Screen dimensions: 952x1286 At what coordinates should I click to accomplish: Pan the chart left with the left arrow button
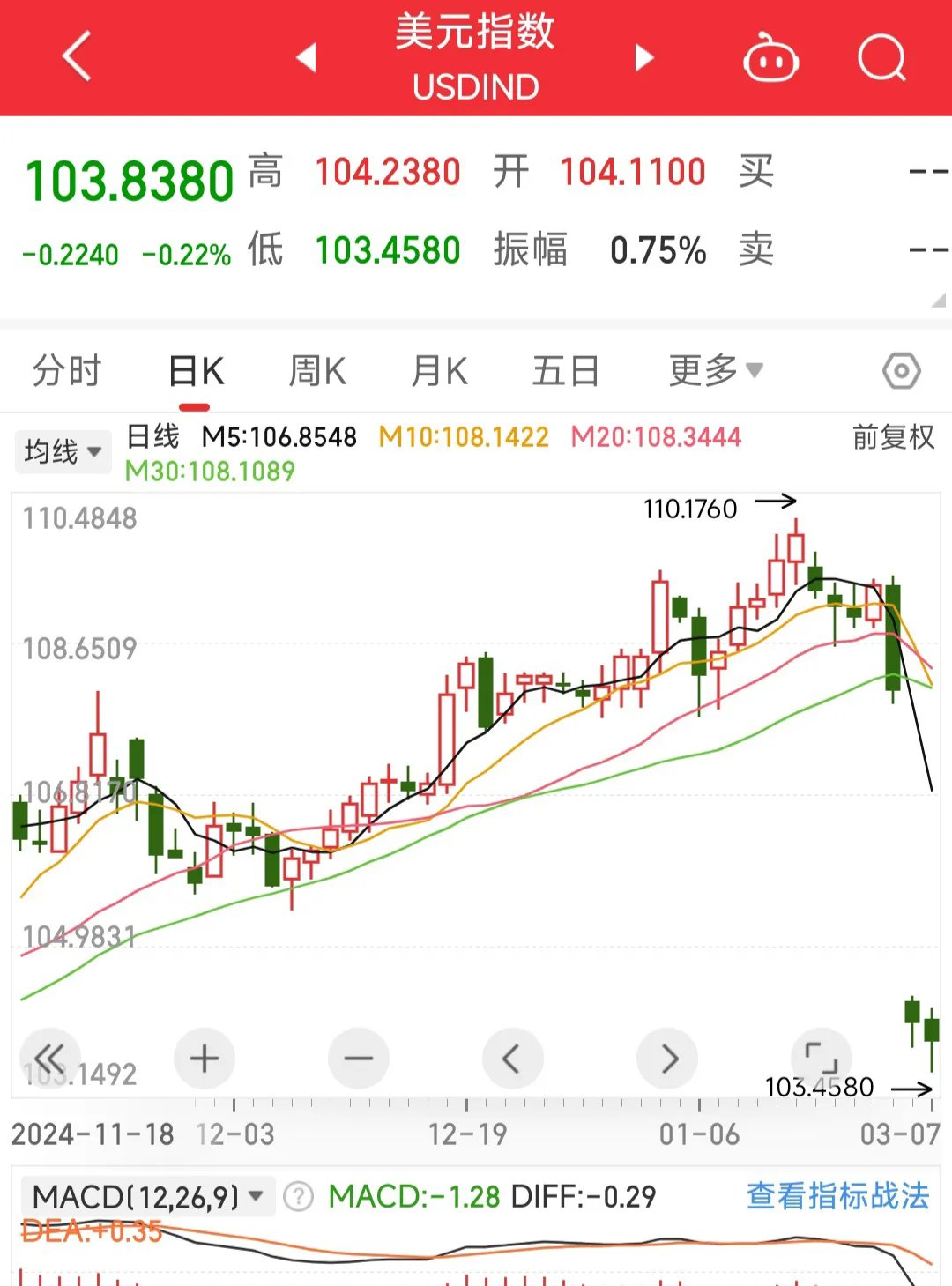click(513, 1058)
